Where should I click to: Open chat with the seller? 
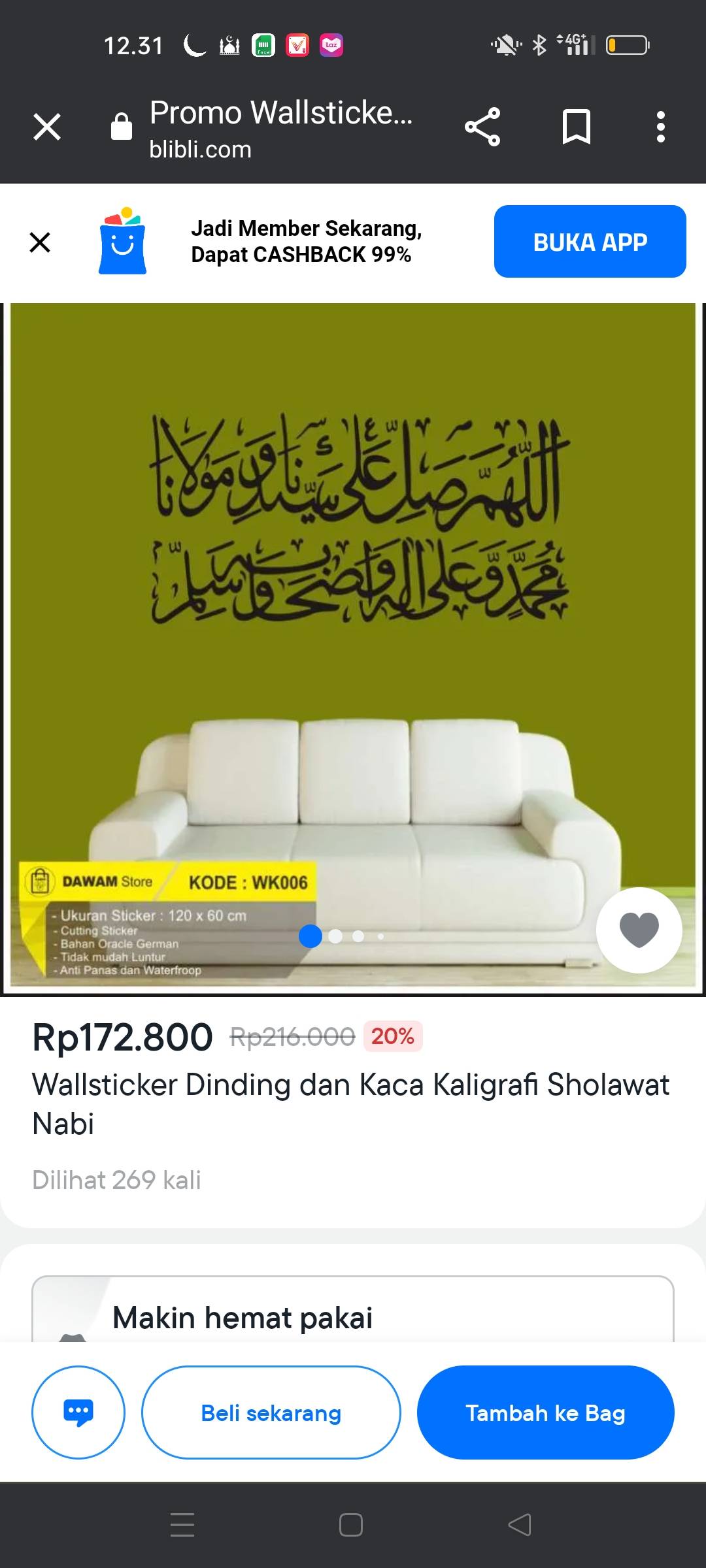(x=78, y=1413)
